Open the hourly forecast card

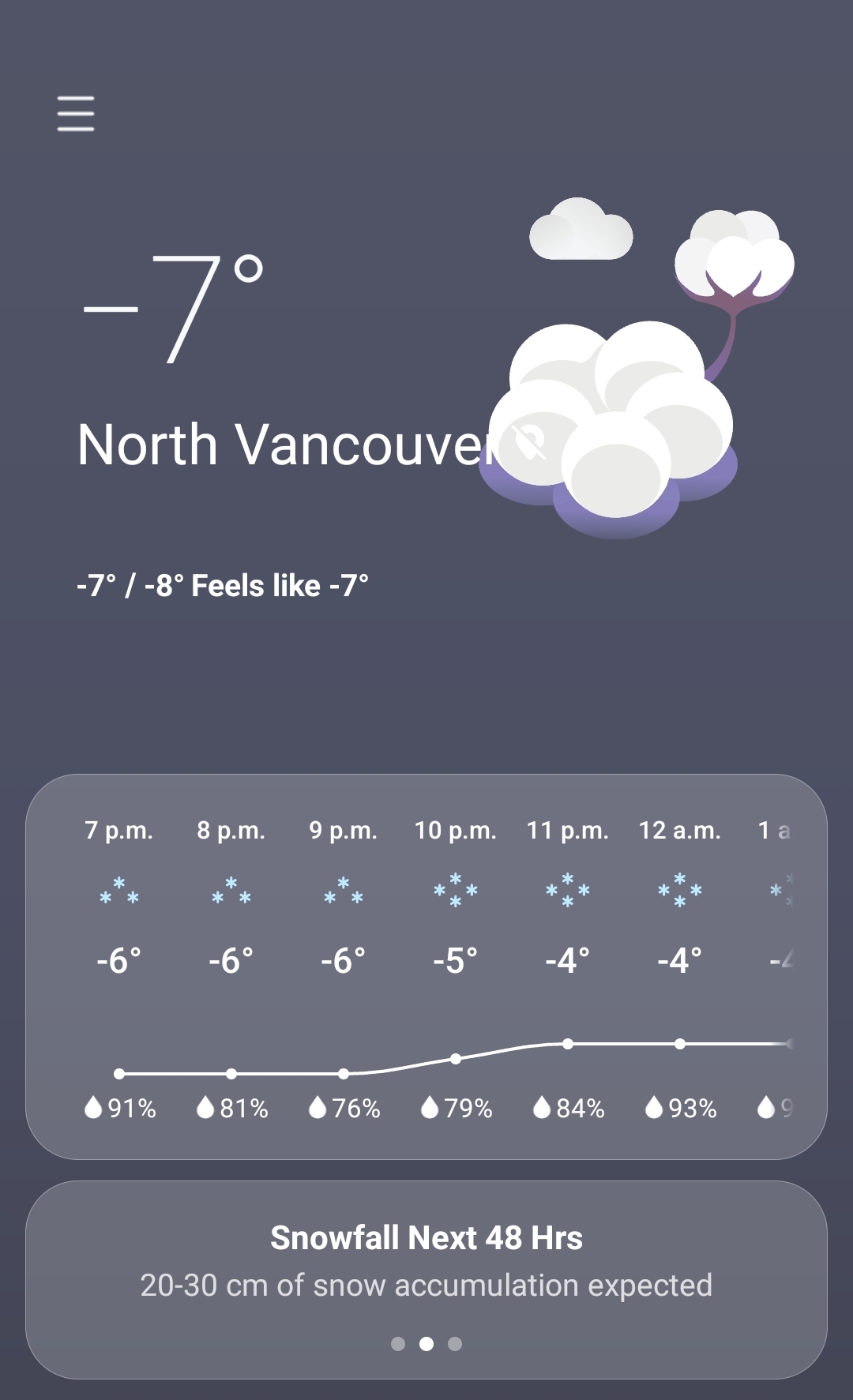426,966
